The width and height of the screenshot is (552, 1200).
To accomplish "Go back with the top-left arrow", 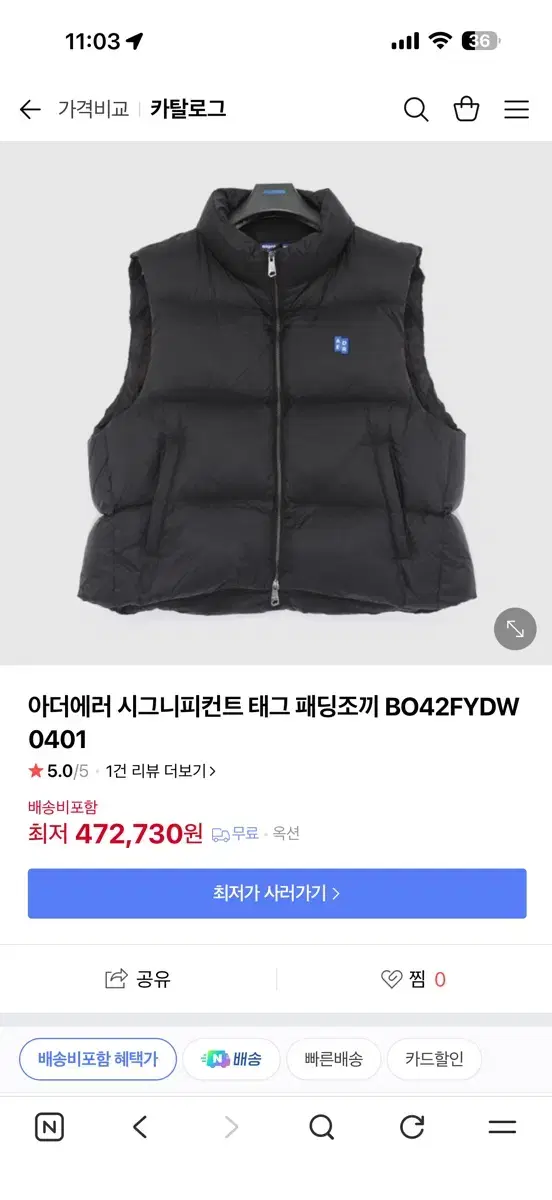I will pyautogui.click(x=30, y=109).
